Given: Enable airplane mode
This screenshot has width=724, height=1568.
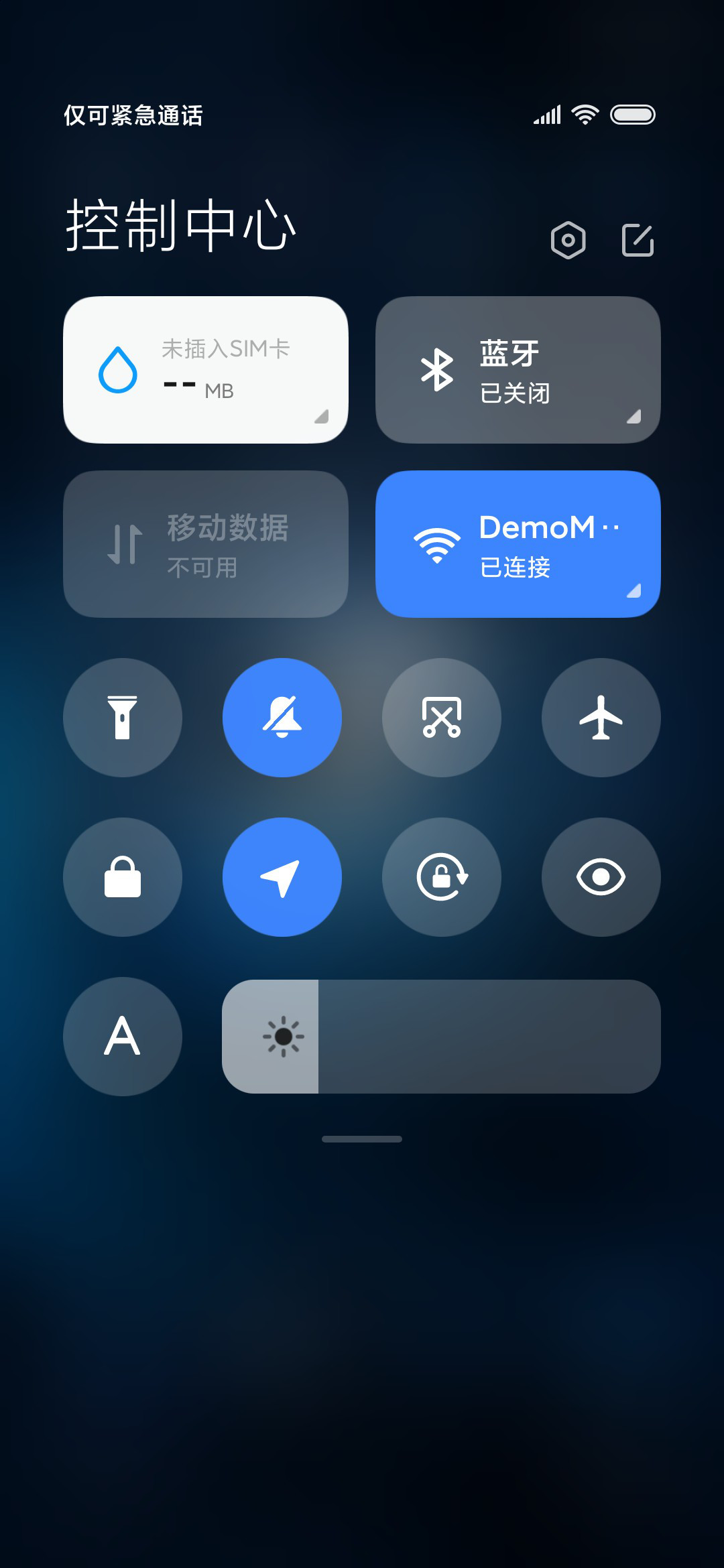Looking at the screenshot, I should [x=601, y=718].
